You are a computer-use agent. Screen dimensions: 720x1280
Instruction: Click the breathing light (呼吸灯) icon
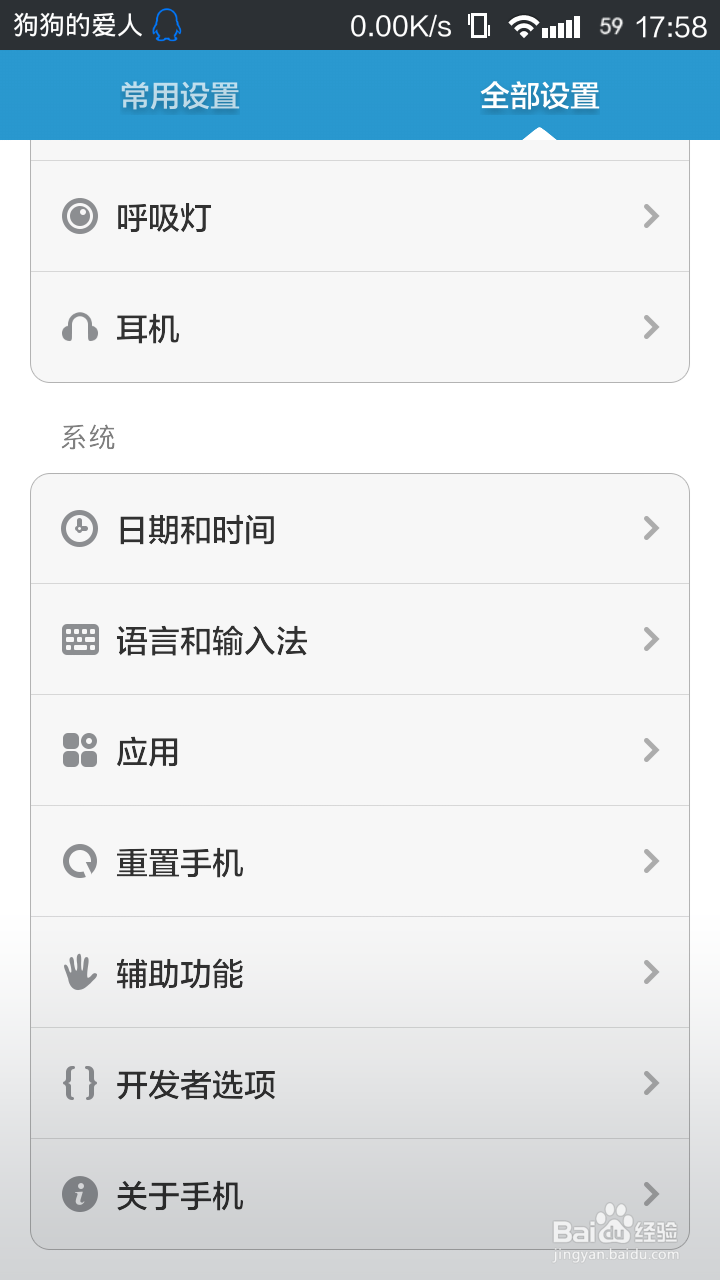(x=81, y=216)
